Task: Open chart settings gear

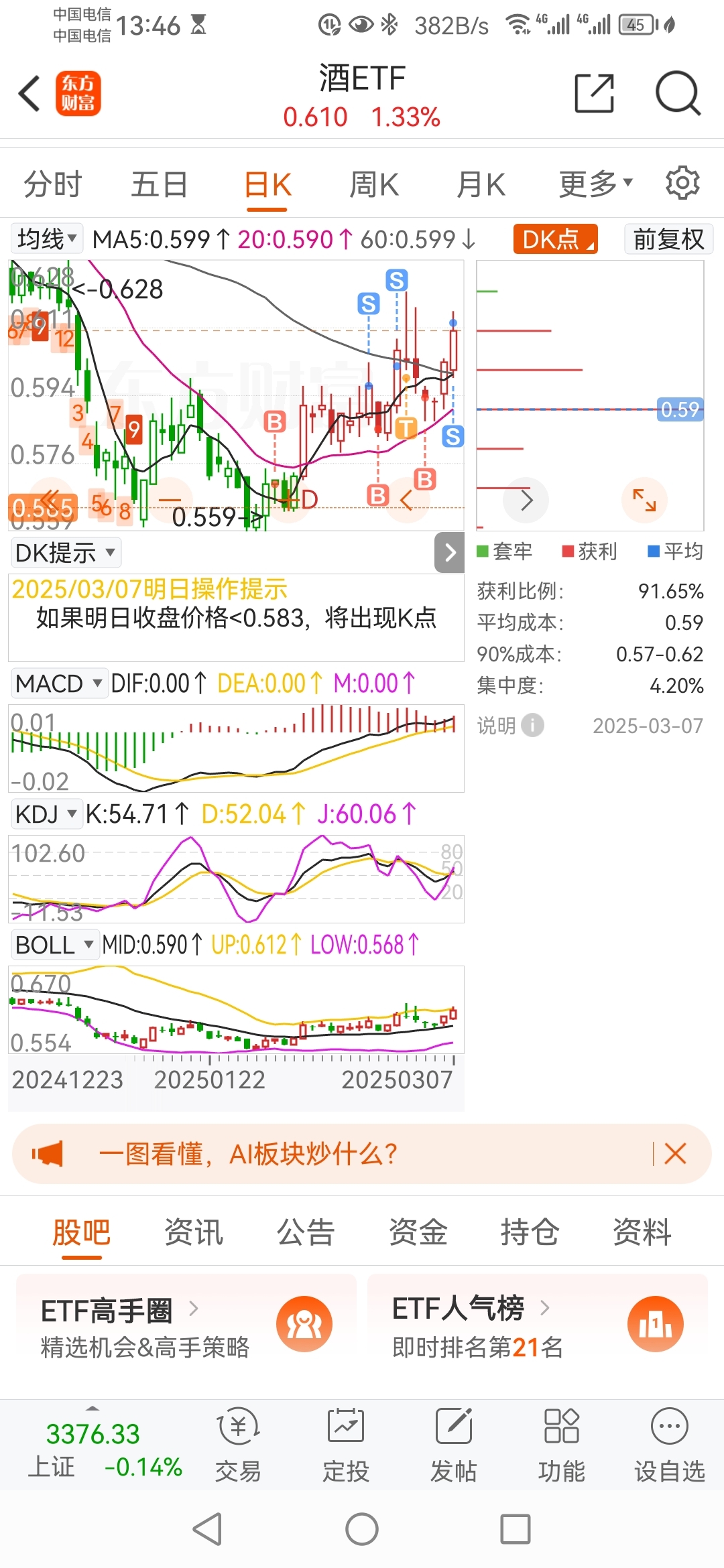Action: click(682, 183)
